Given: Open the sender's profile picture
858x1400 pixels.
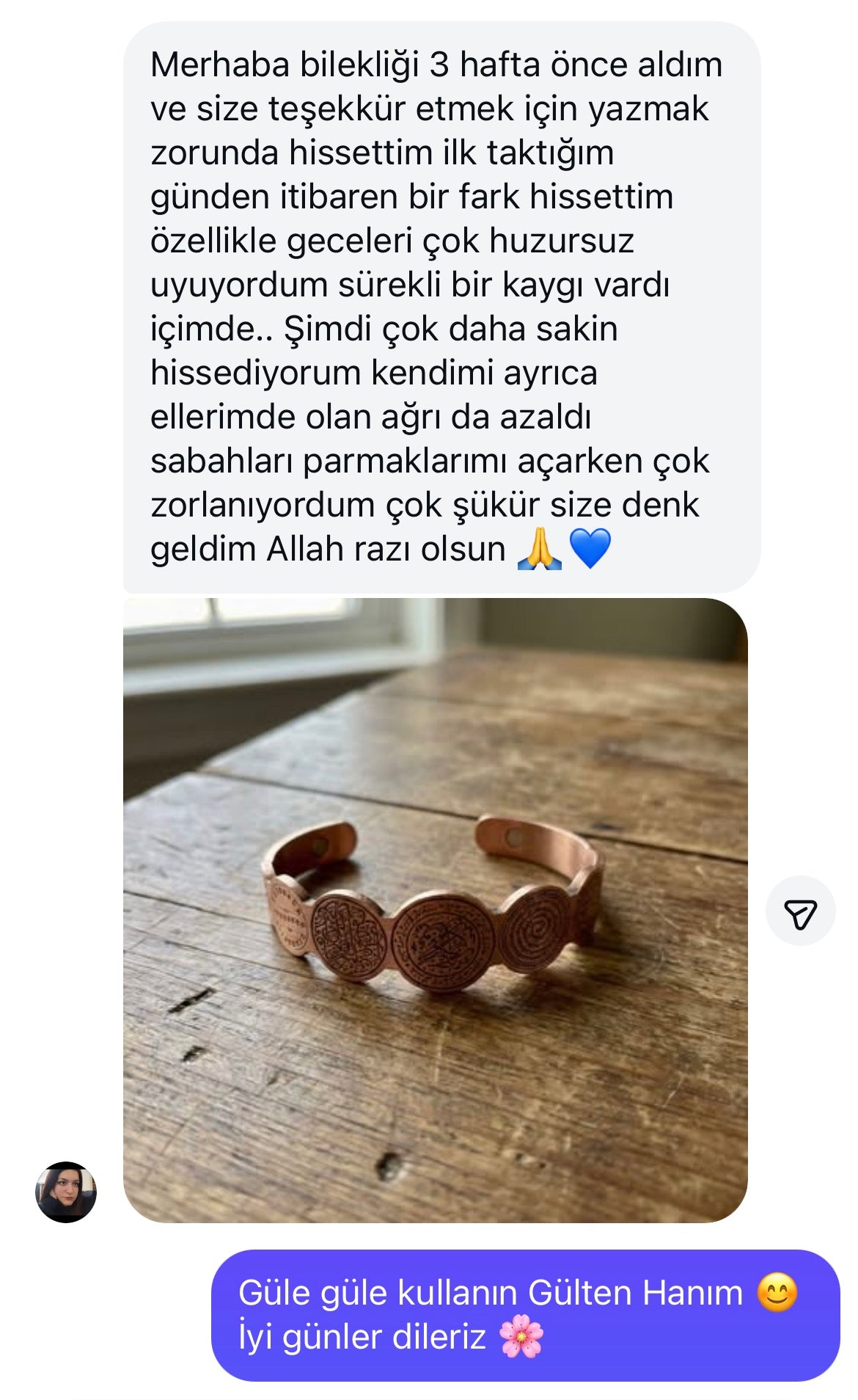Looking at the screenshot, I should click(66, 1192).
